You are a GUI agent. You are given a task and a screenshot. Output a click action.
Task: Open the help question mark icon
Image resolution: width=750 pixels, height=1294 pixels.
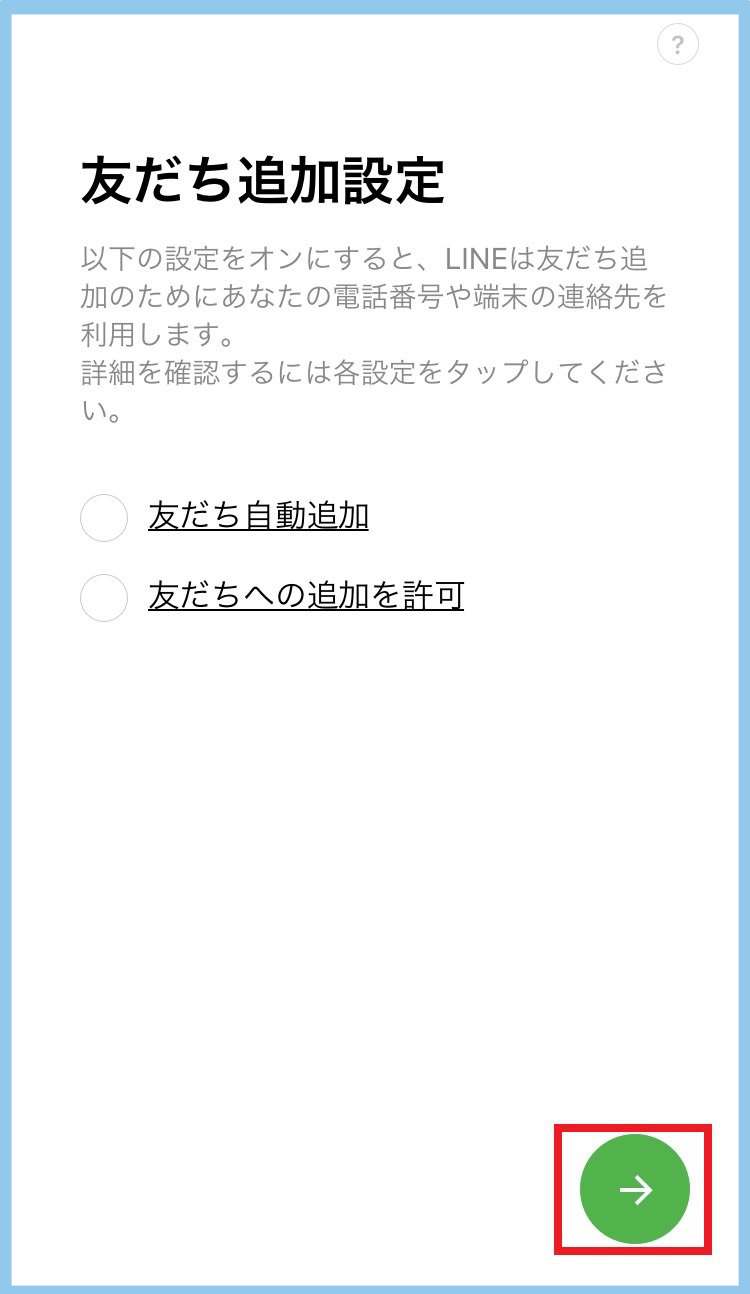(677, 45)
